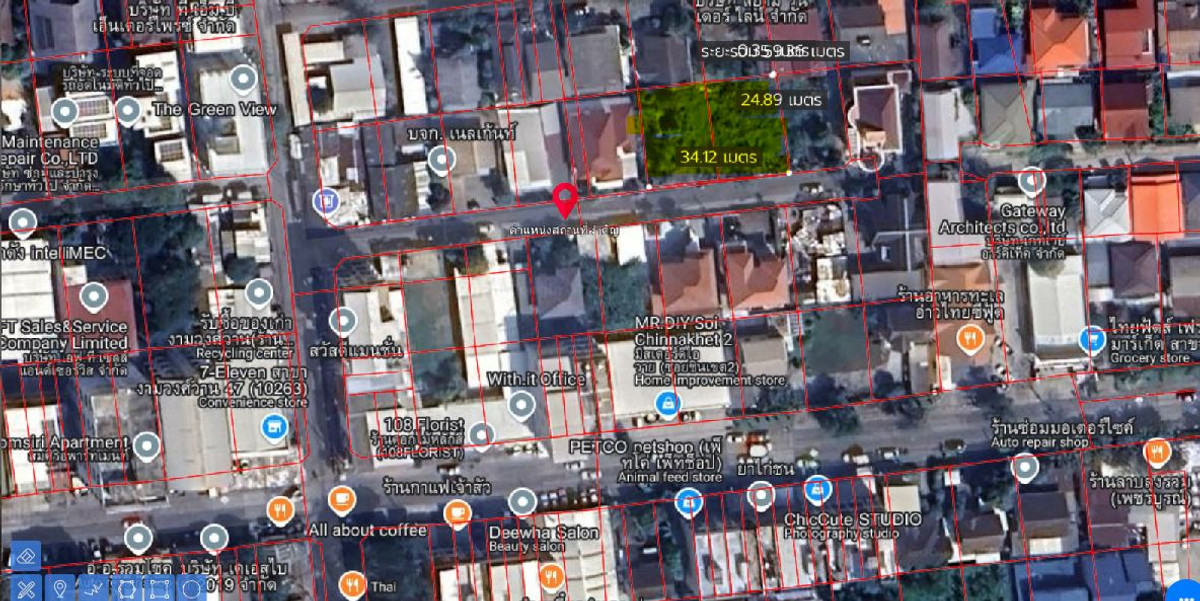Choose the rectangle drawing tool
The image size is (1200, 601).
[158, 589]
